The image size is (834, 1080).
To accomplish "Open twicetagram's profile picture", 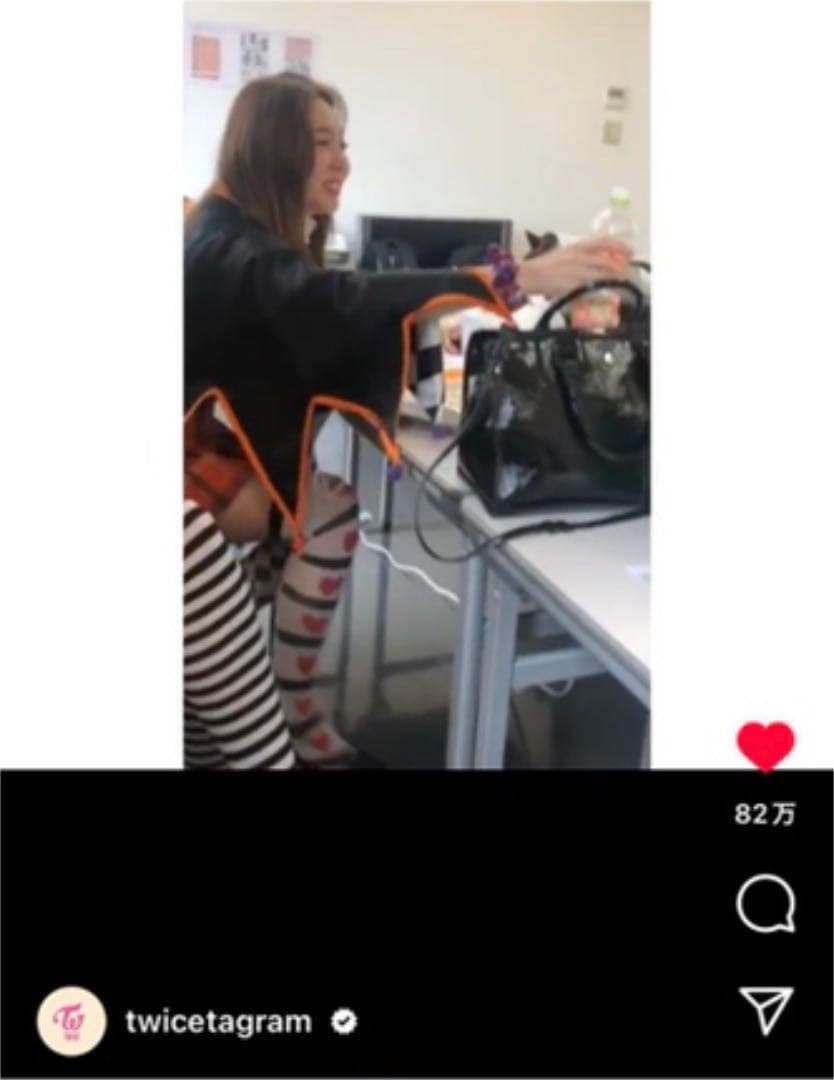I will (x=71, y=1021).
